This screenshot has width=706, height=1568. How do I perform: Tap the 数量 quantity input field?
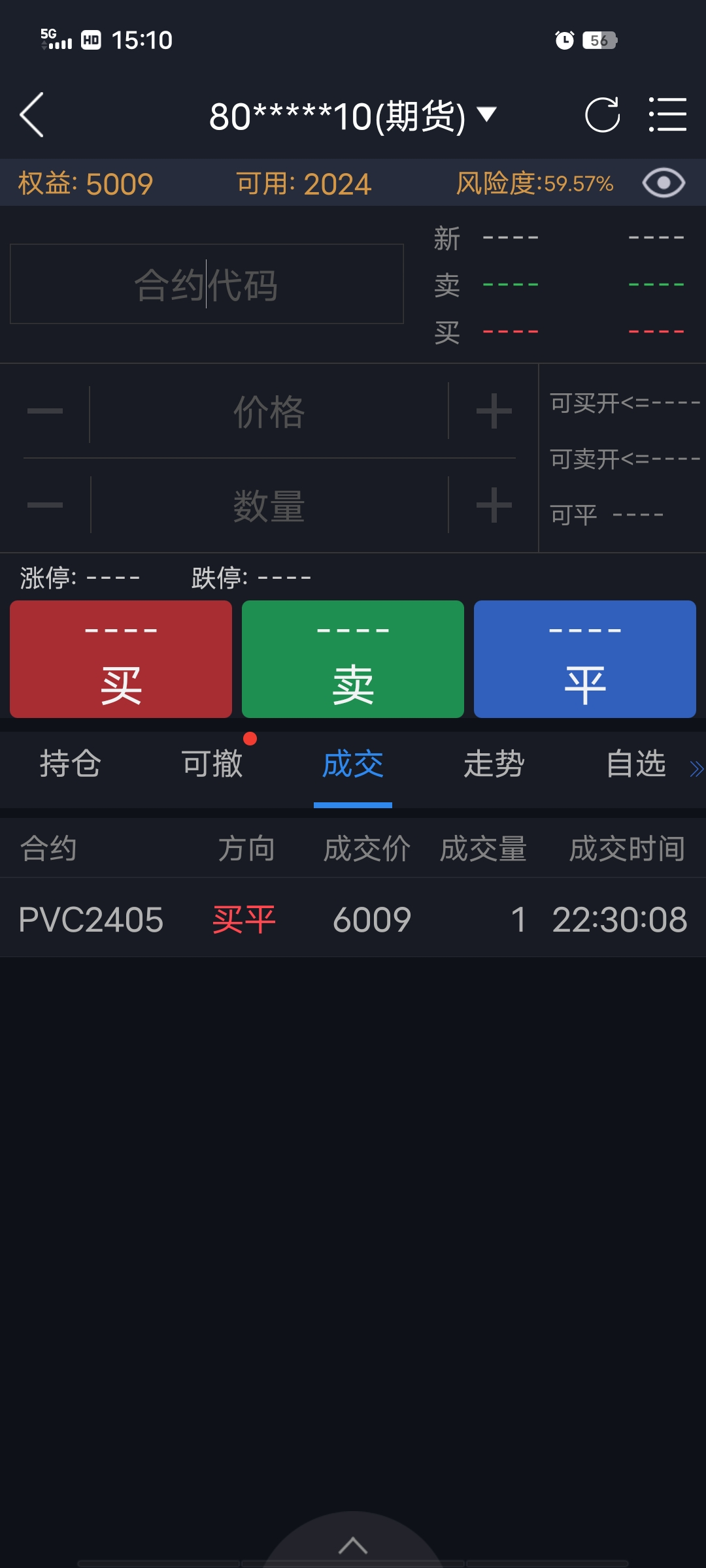pos(269,506)
